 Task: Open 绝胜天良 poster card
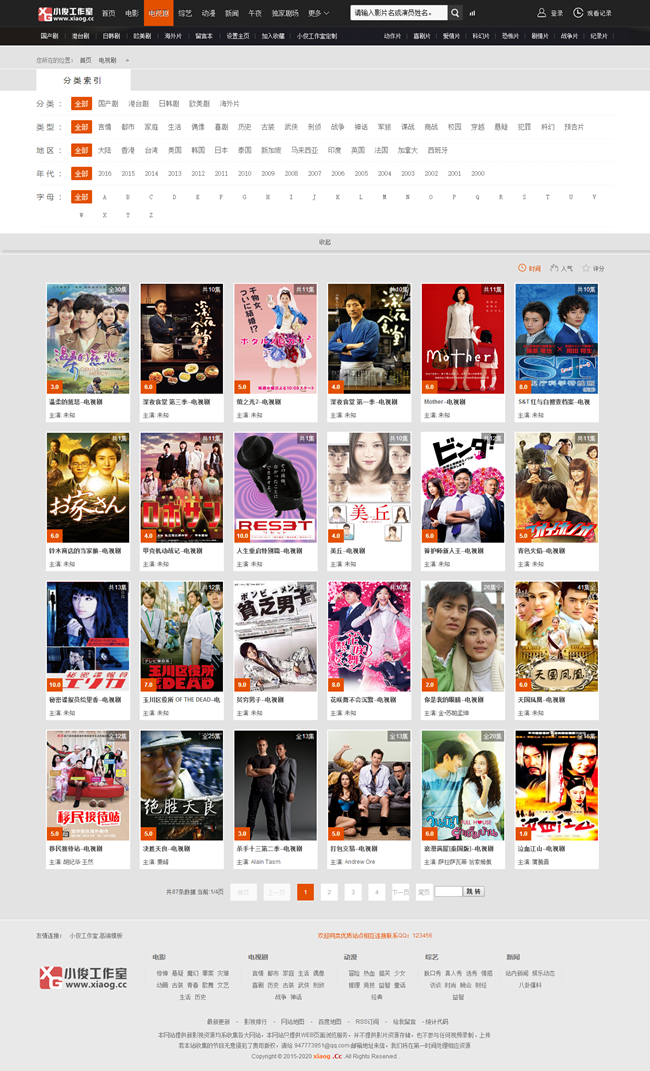[x=182, y=785]
